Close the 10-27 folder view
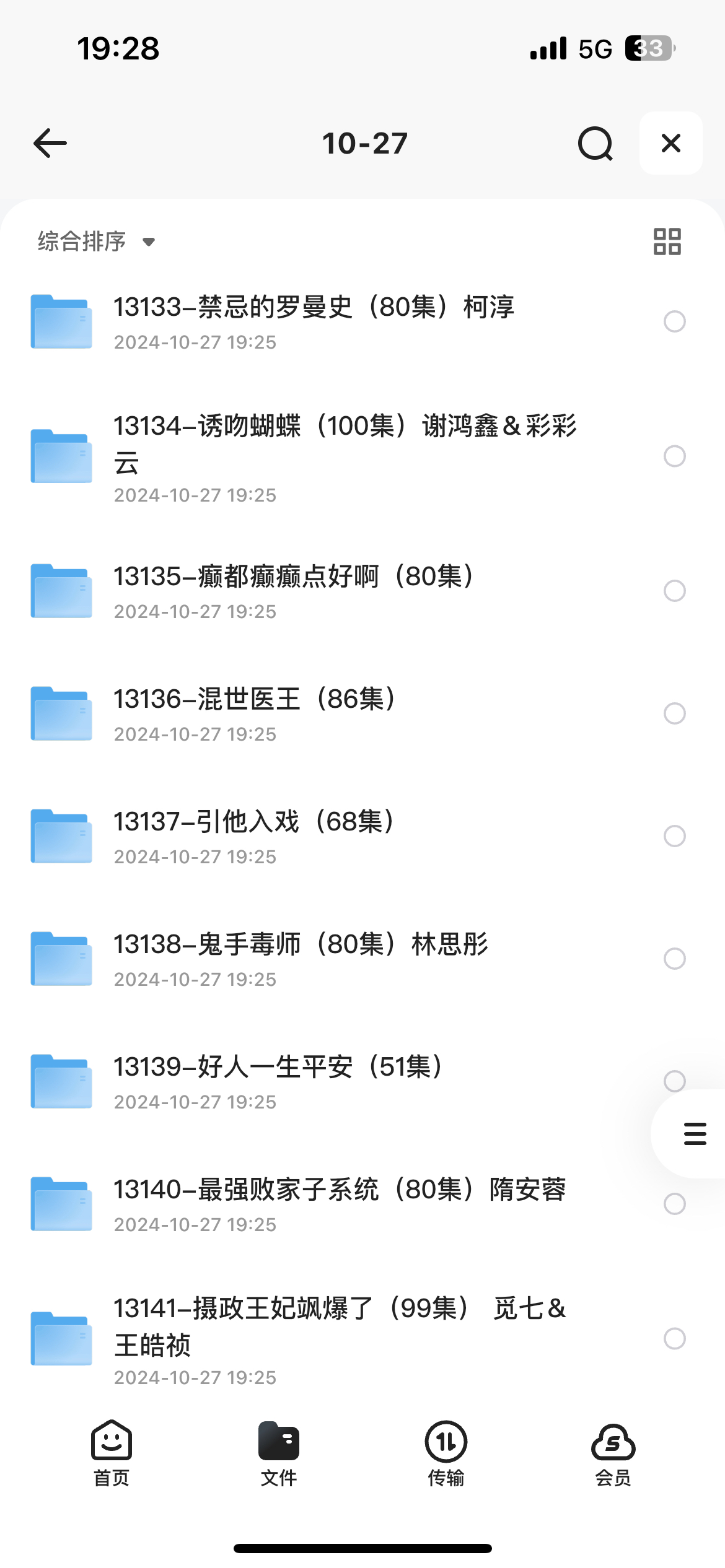 click(671, 143)
